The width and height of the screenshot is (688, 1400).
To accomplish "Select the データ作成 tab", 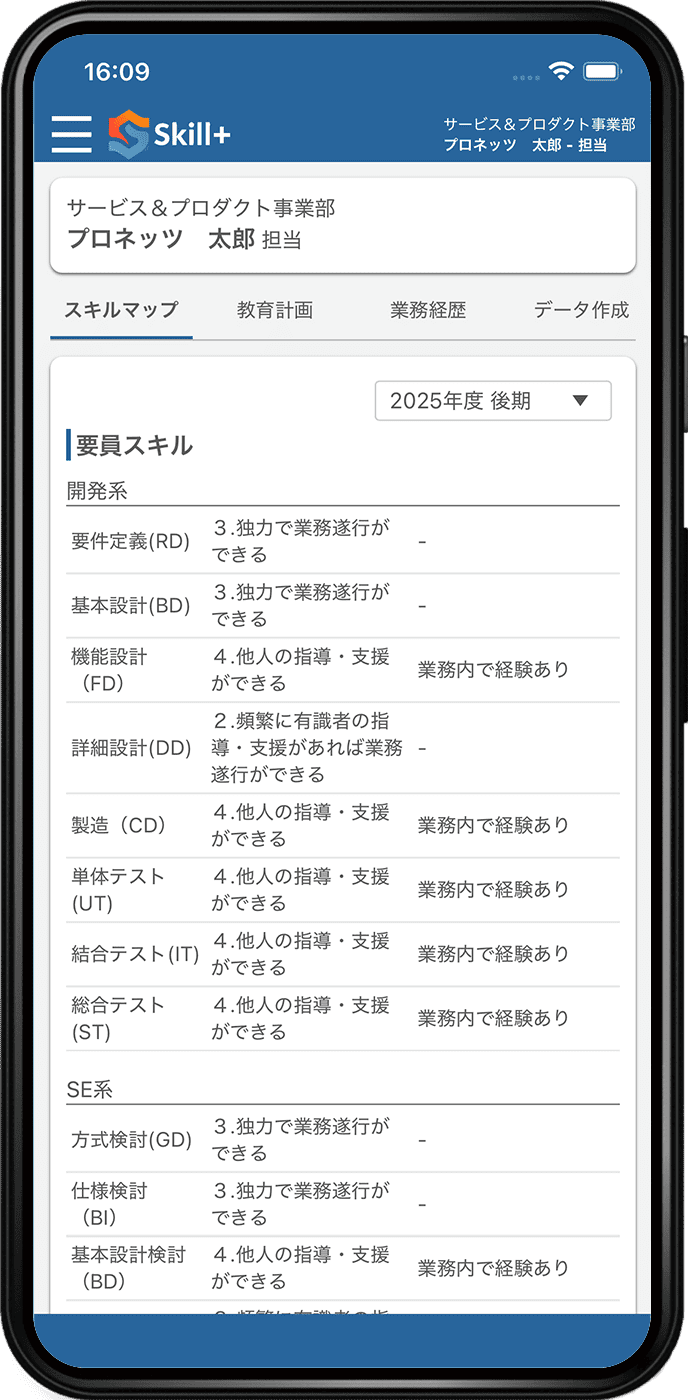I will point(581,310).
